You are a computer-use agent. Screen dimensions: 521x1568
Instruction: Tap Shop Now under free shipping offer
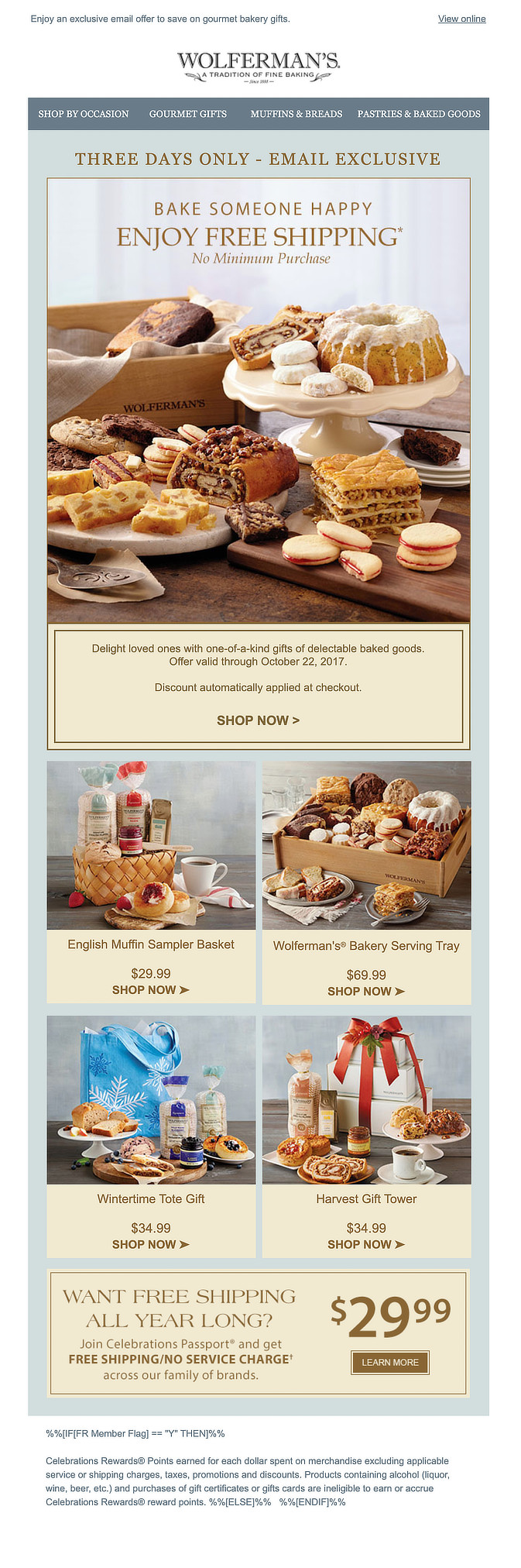pyautogui.click(x=258, y=720)
